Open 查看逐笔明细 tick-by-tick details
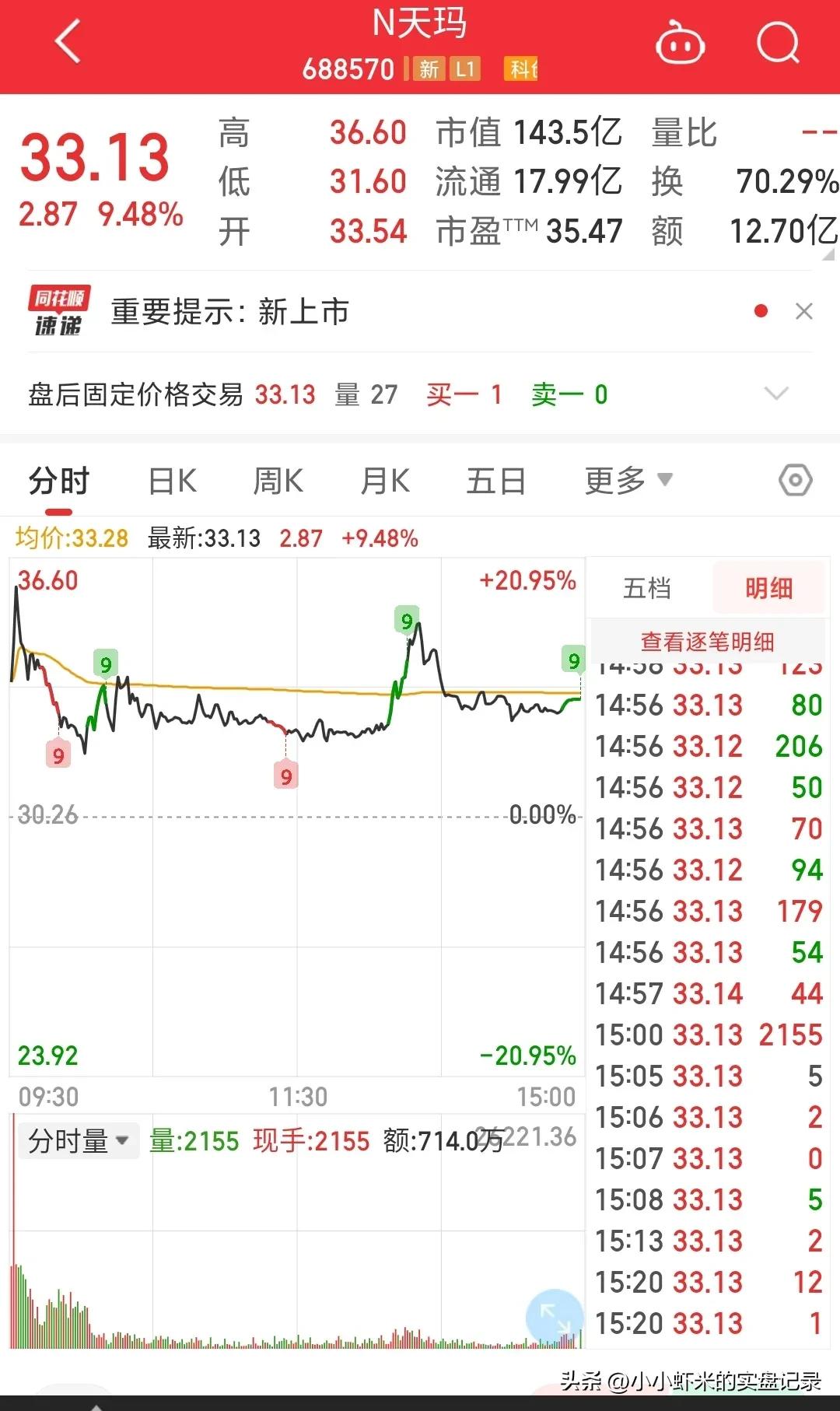Screen dimensions: 840x1411 click(x=708, y=642)
